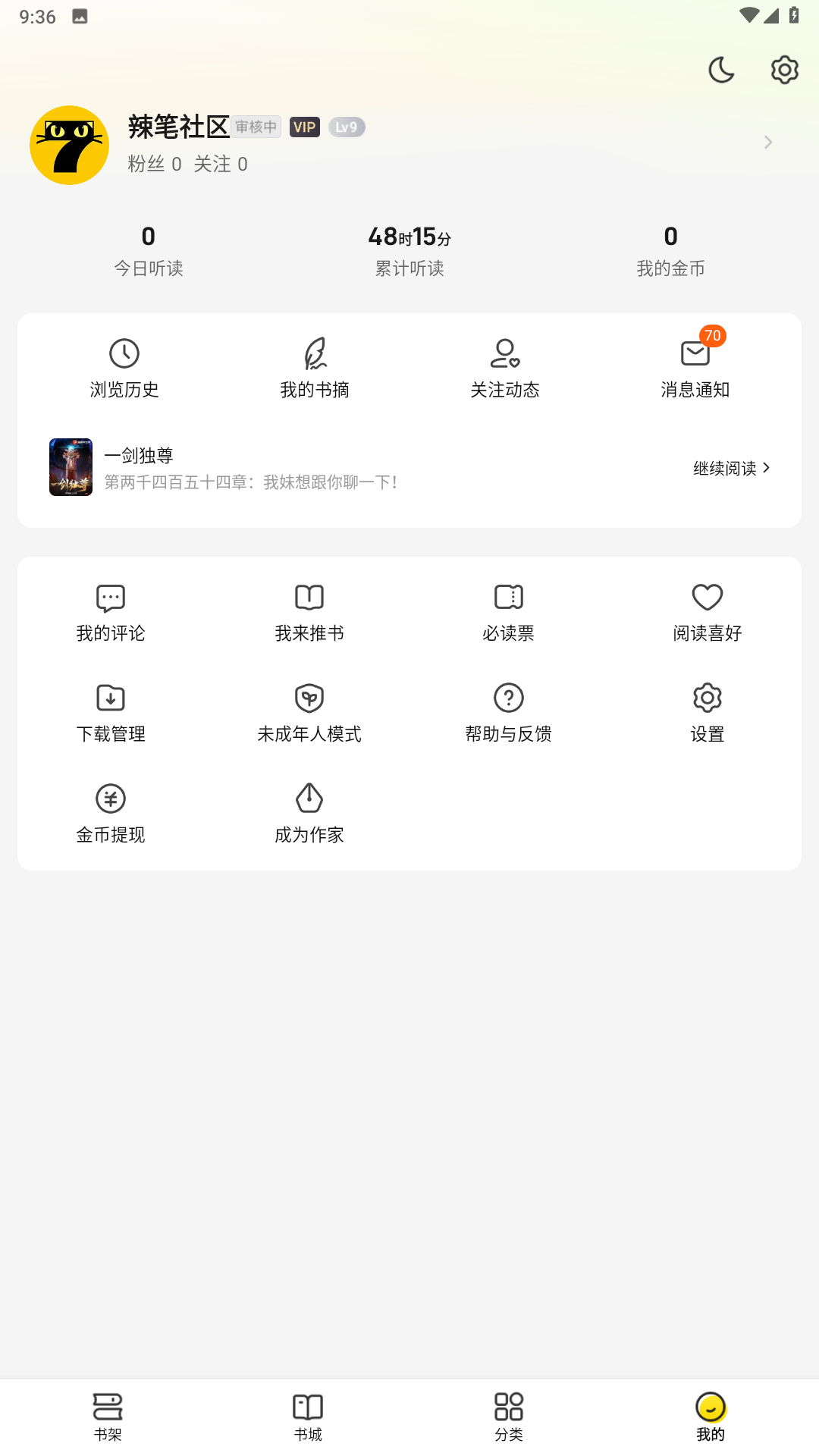819x1456 pixels.
Task: Open 浏览历史 browsing history
Action: coord(124,369)
